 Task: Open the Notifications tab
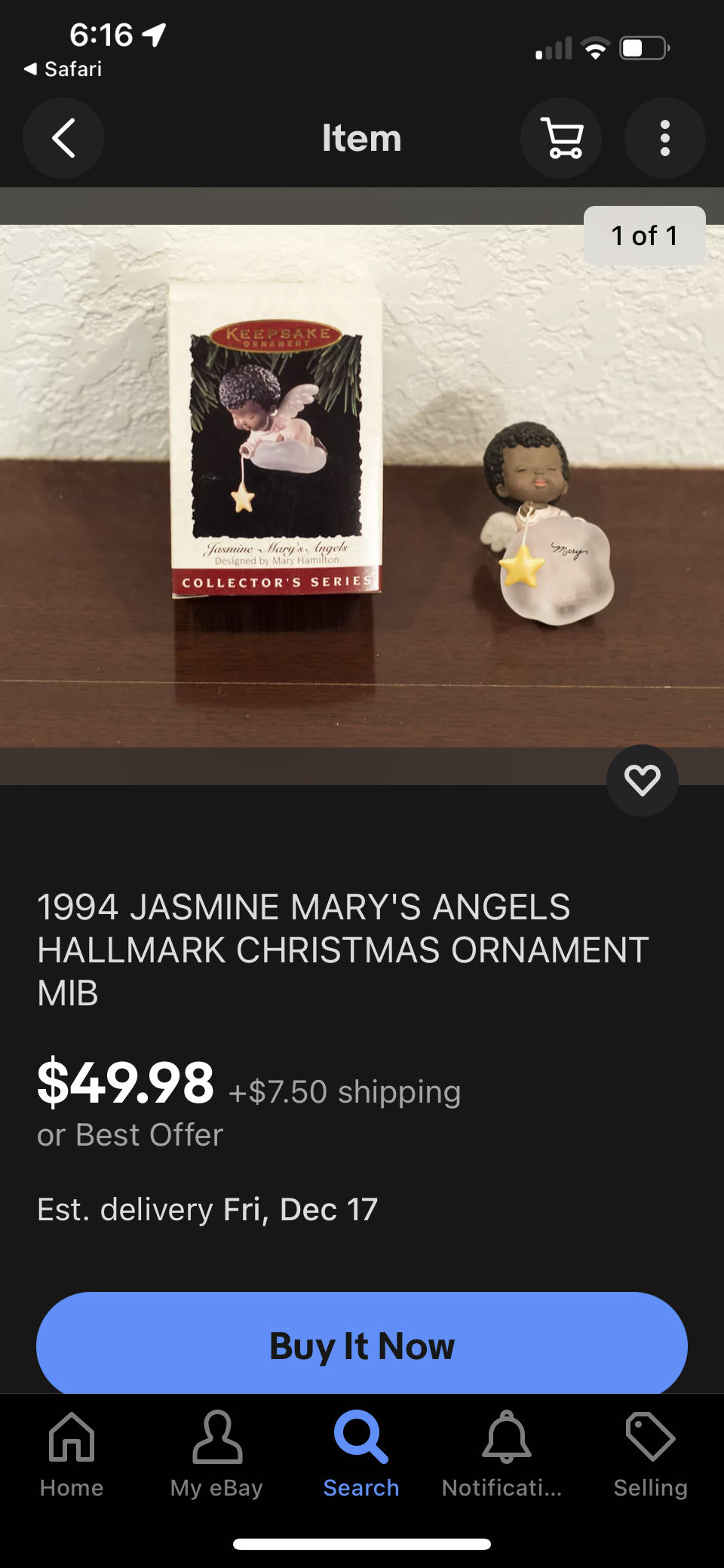coord(505,1454)
